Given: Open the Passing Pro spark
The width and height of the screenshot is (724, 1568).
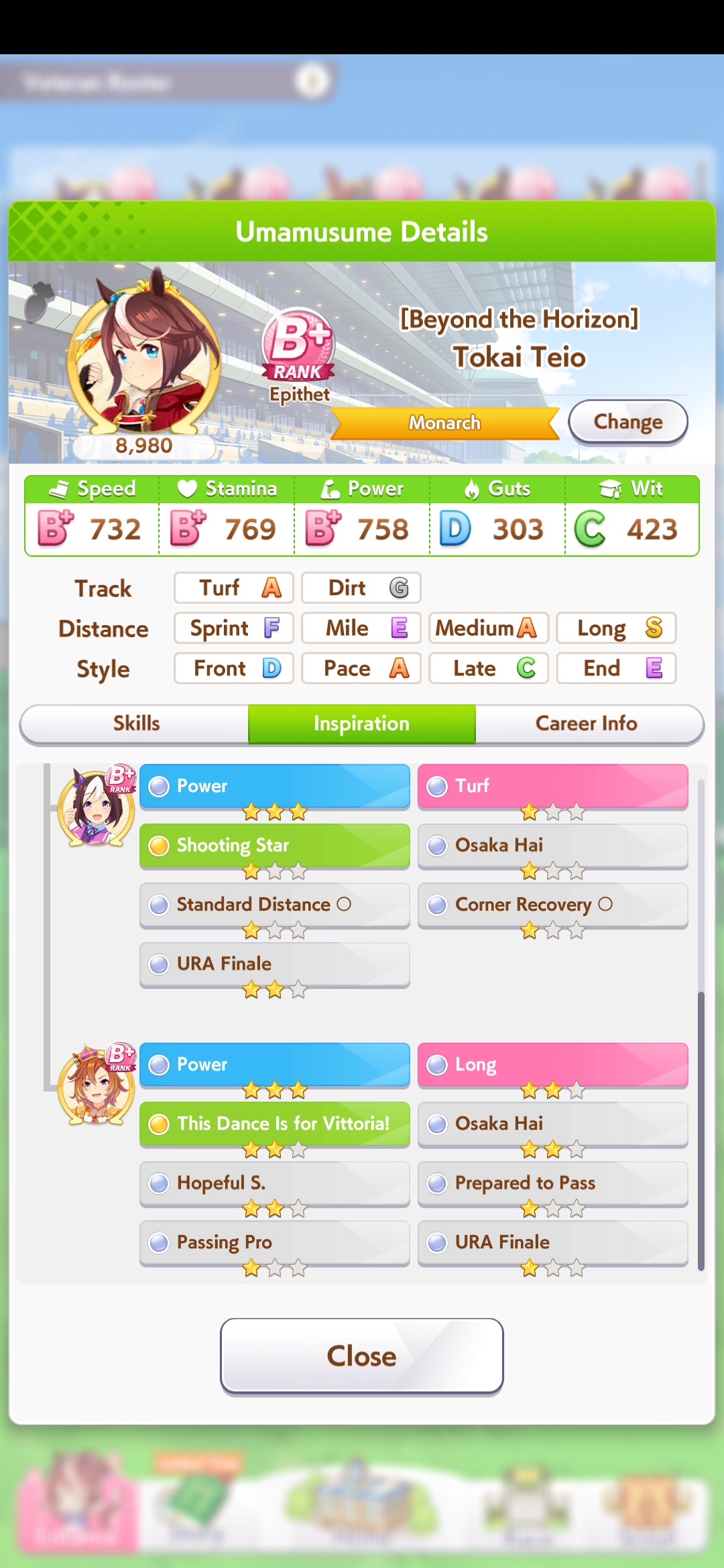Looking at the screenshot, I should click(x=275, y=1242).
